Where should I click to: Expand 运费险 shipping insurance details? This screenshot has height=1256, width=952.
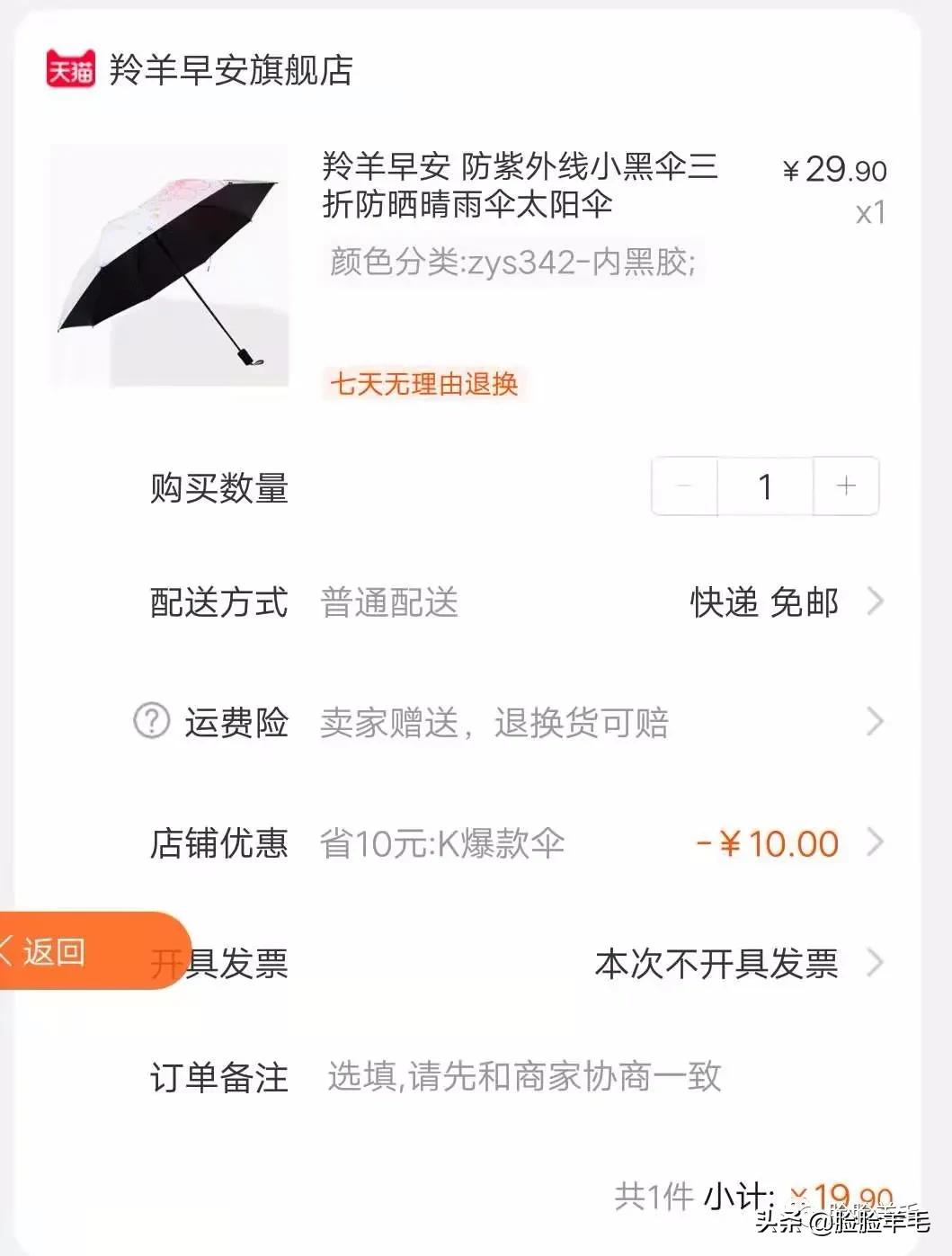[x=876, y=722]
